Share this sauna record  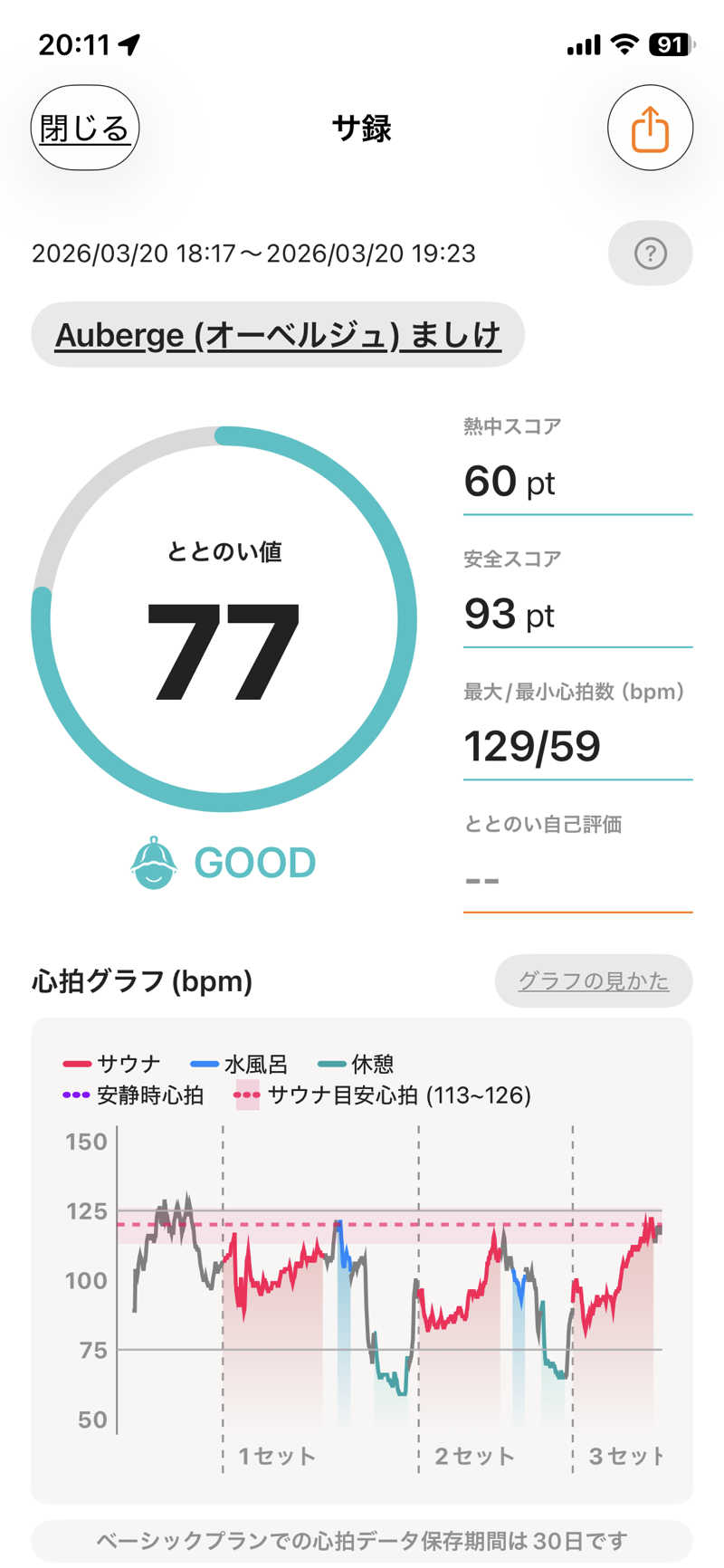[650, 128]
